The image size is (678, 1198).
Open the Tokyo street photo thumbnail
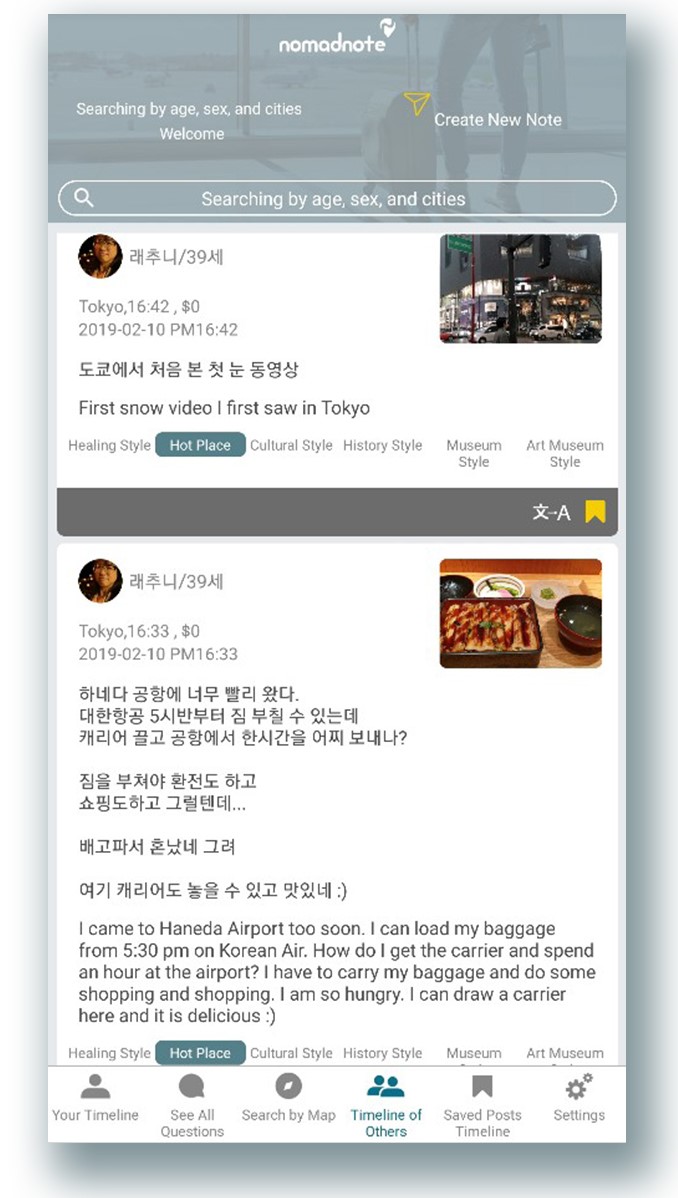pos(520,288)
